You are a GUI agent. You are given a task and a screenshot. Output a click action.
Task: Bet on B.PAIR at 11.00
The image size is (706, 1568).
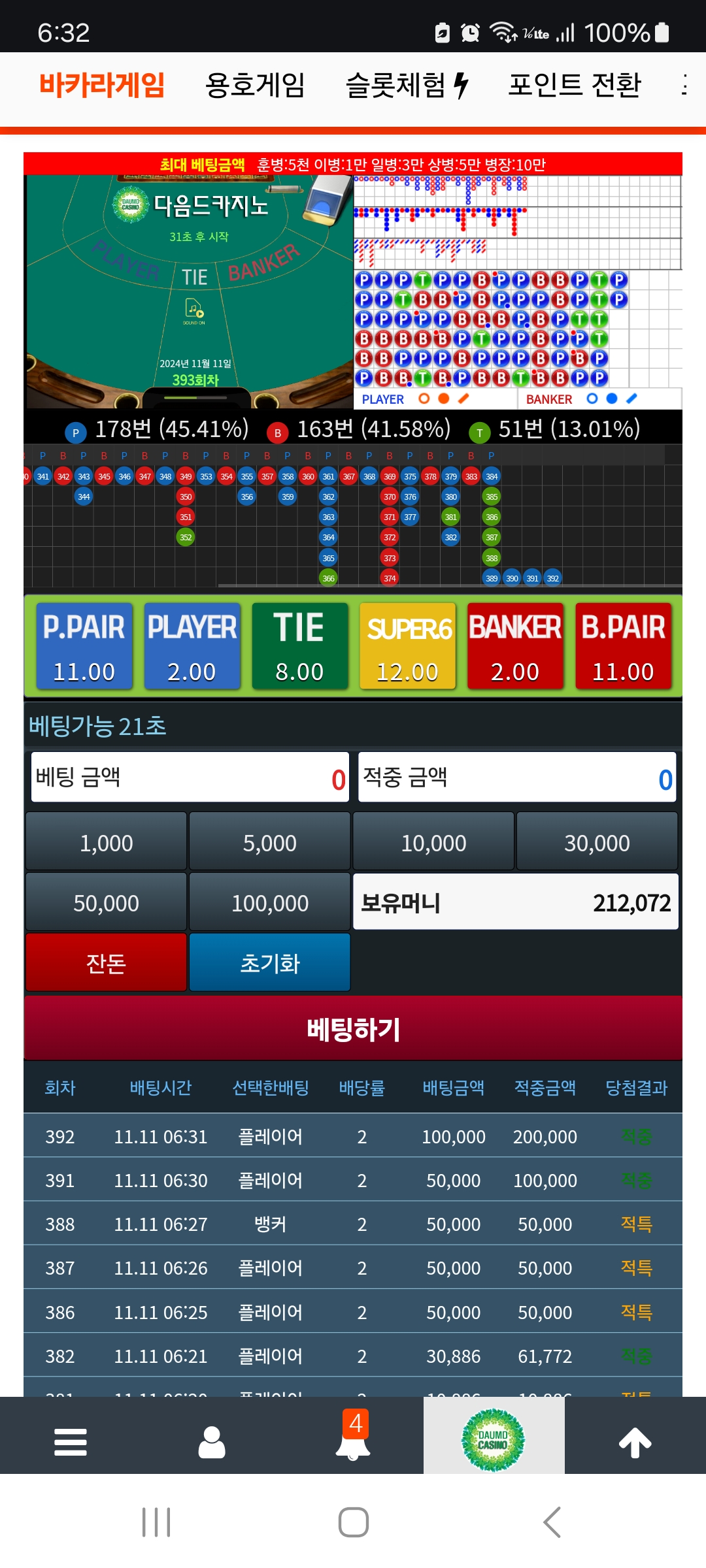[x=623, y=645]
